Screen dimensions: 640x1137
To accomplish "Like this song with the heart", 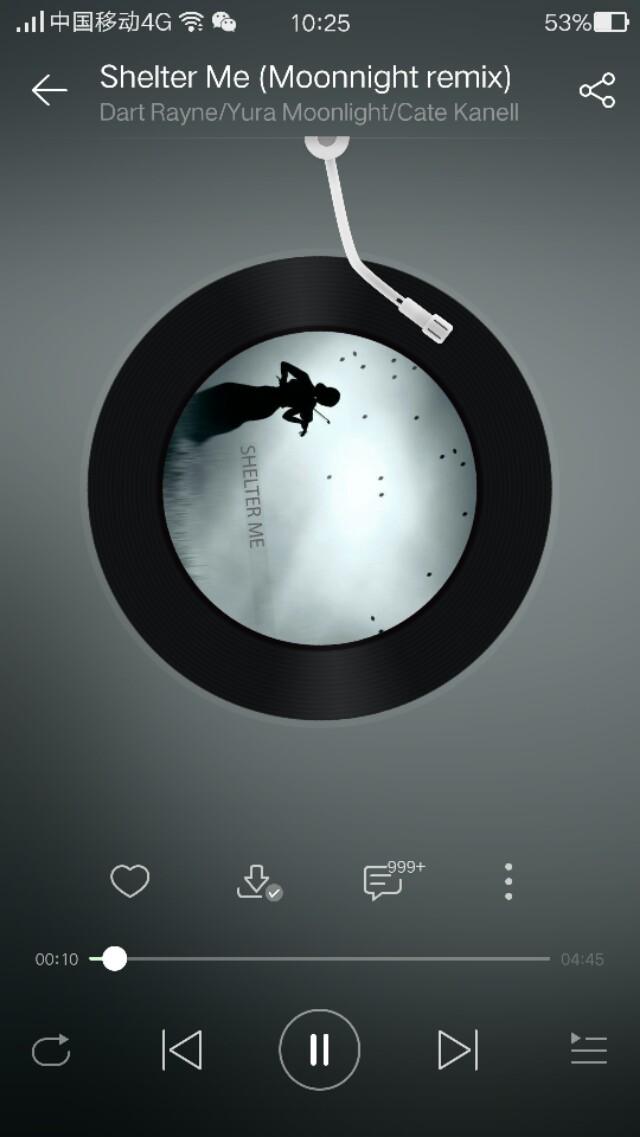I will (130, 881).
